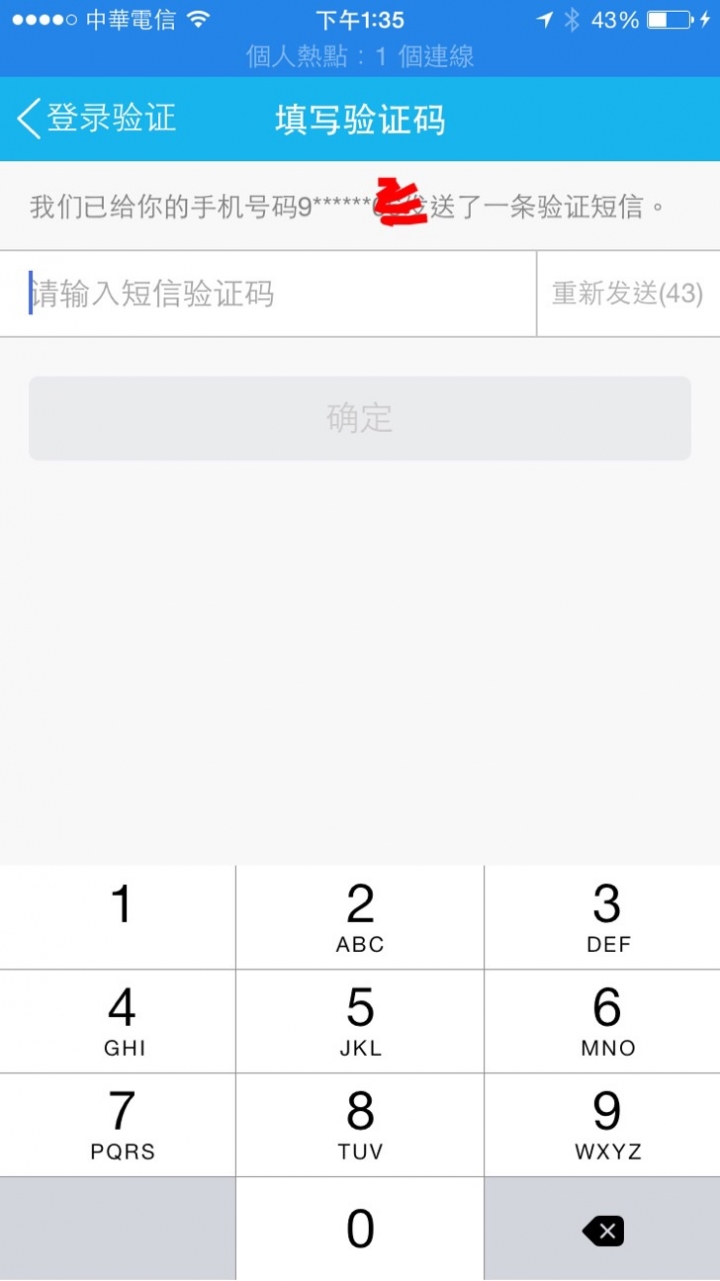Enter digit 1 on the keypad

tap(118, 917)
